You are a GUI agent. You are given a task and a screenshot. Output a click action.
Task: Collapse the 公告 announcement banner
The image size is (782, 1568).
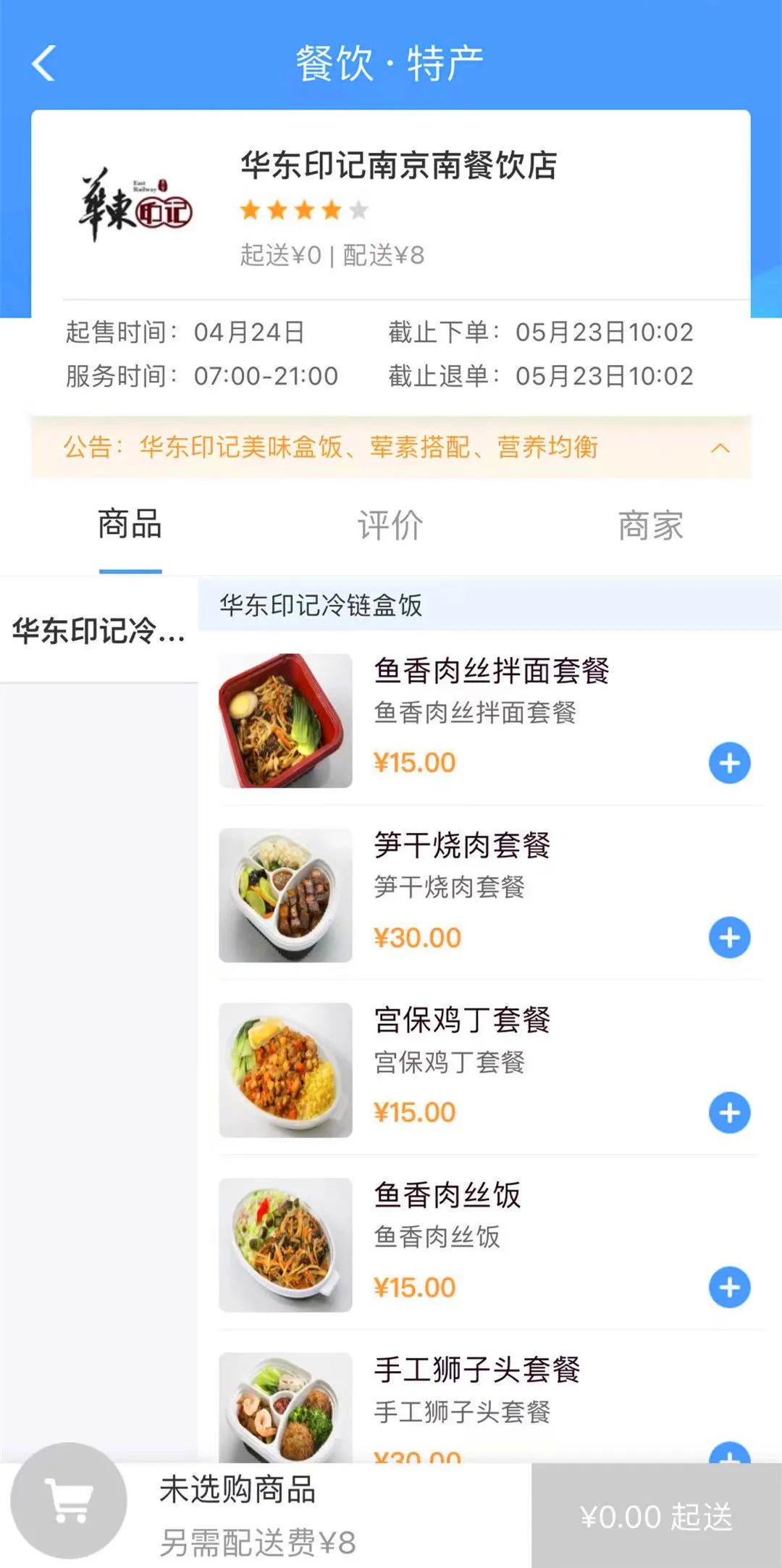coord(720,448)
